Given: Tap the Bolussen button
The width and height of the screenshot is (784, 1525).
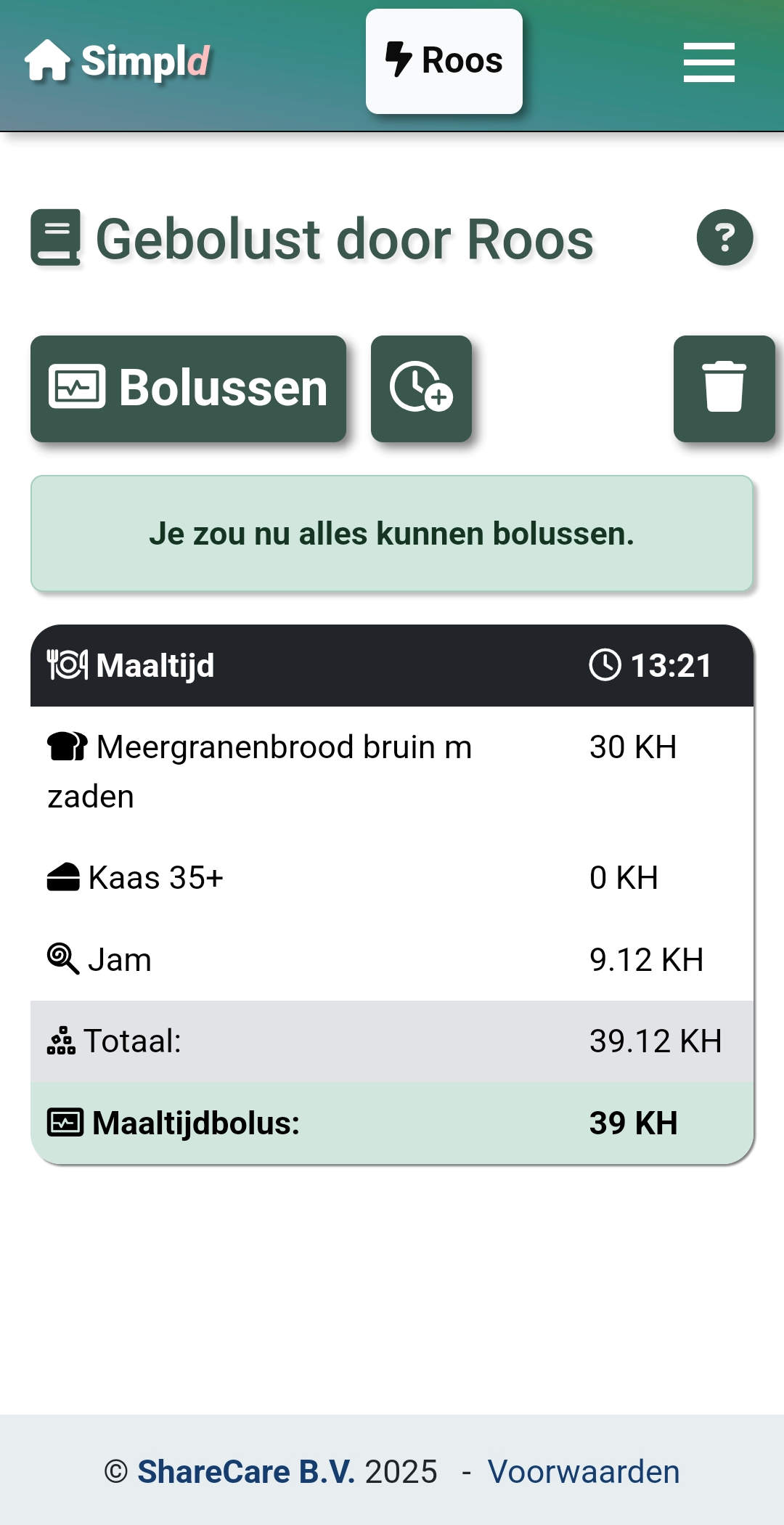Looking at the screenshot, I should [189, 389].
